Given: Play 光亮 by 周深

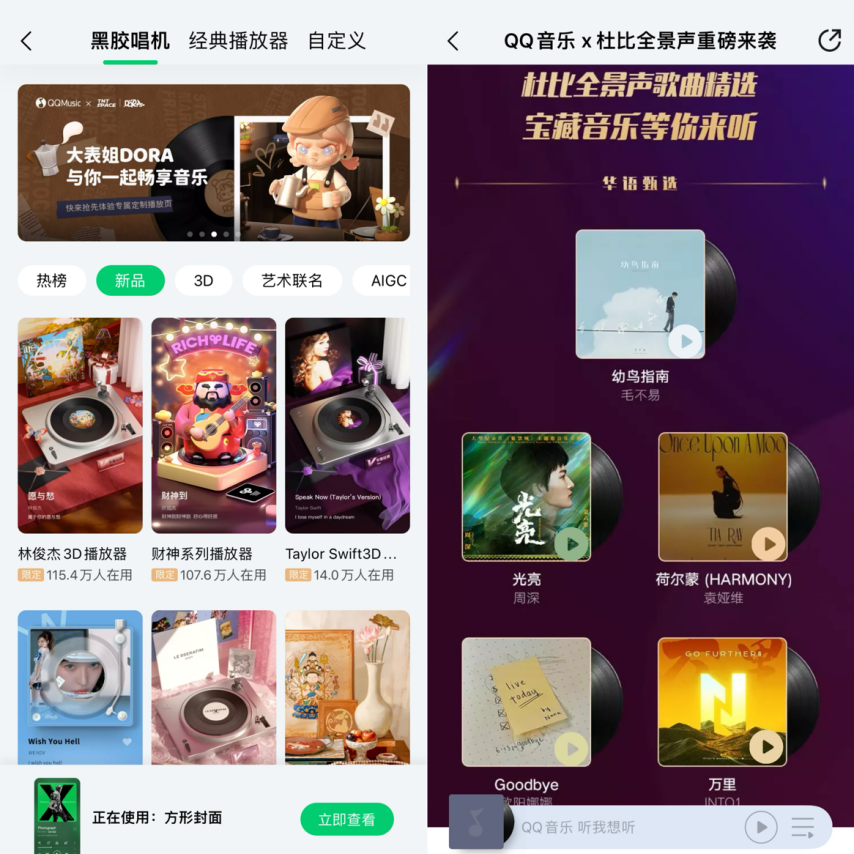Looking at the screenshot, I should tap(571, 543).
